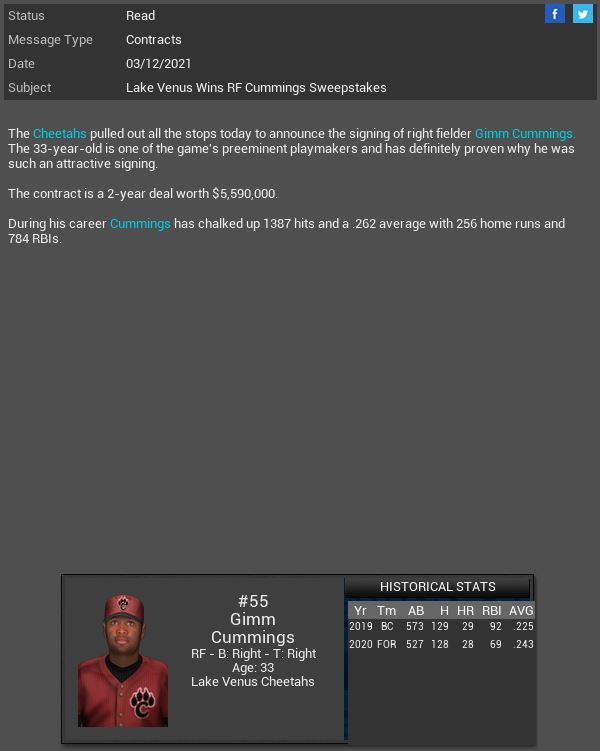Share this message on Facebook

[555, 14]
